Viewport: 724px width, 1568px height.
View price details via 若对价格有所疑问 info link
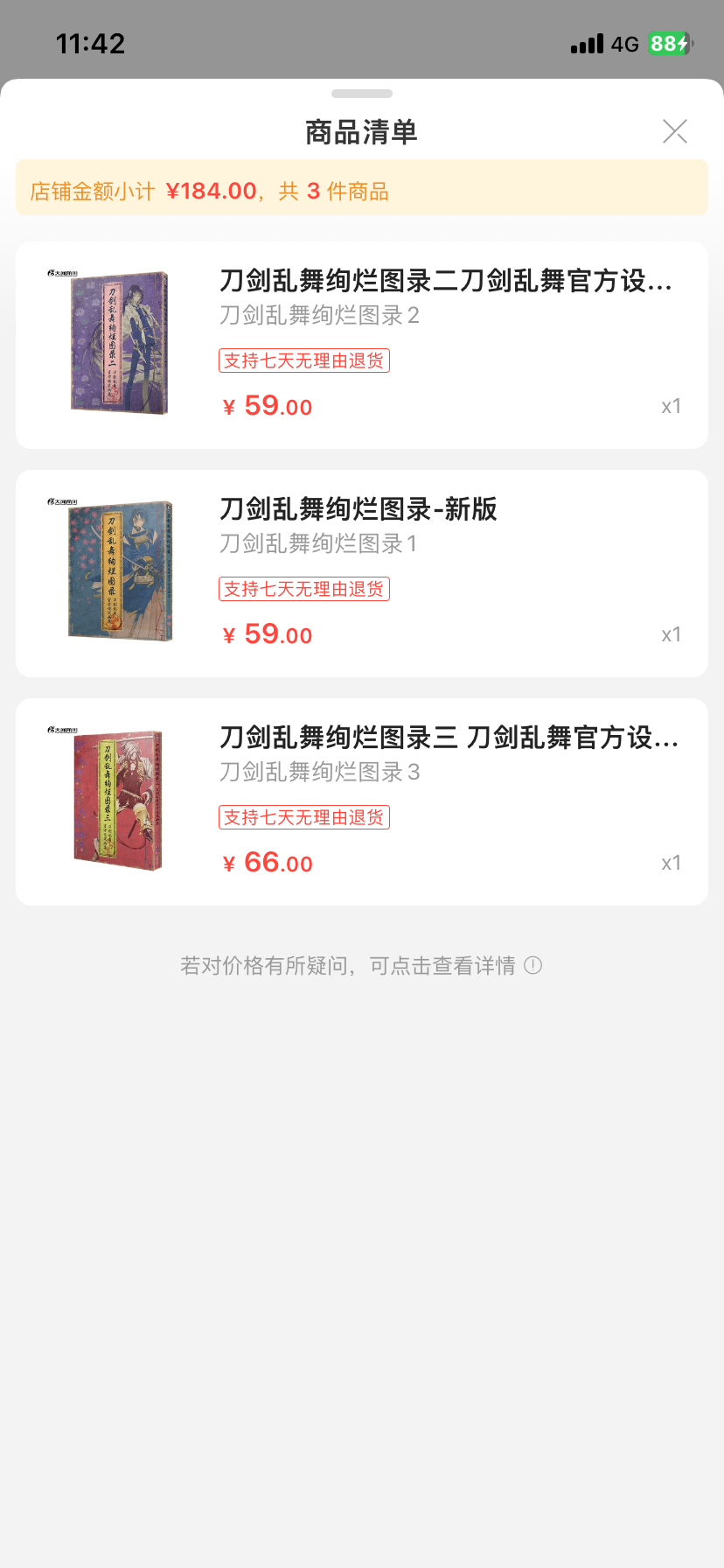pyautogui.click(x=361, y=965)
